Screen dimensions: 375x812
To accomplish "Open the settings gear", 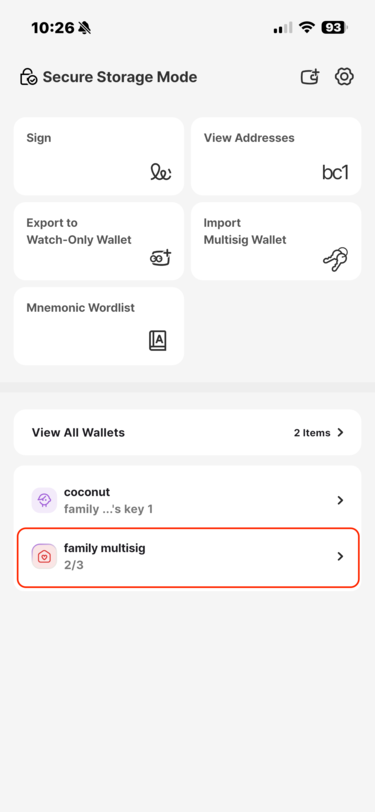I will (x=344, y=77).
